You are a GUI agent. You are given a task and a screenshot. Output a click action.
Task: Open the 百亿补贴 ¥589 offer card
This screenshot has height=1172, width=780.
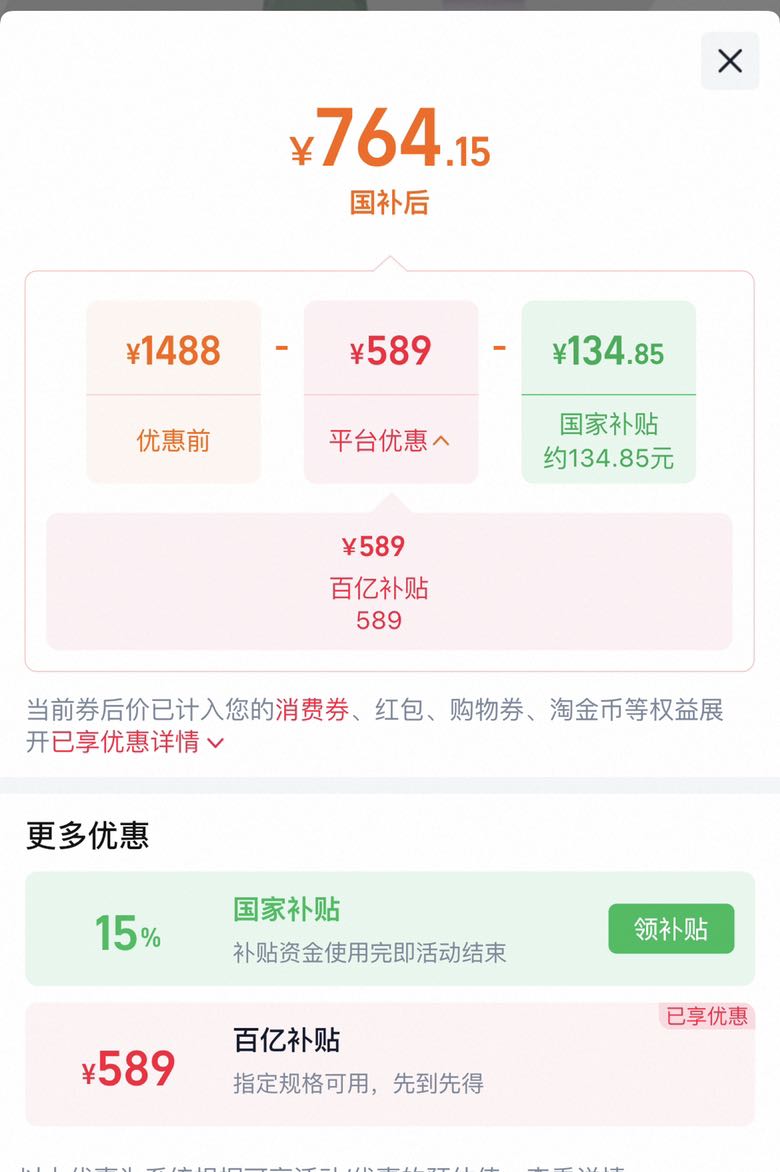(390, 1064)
